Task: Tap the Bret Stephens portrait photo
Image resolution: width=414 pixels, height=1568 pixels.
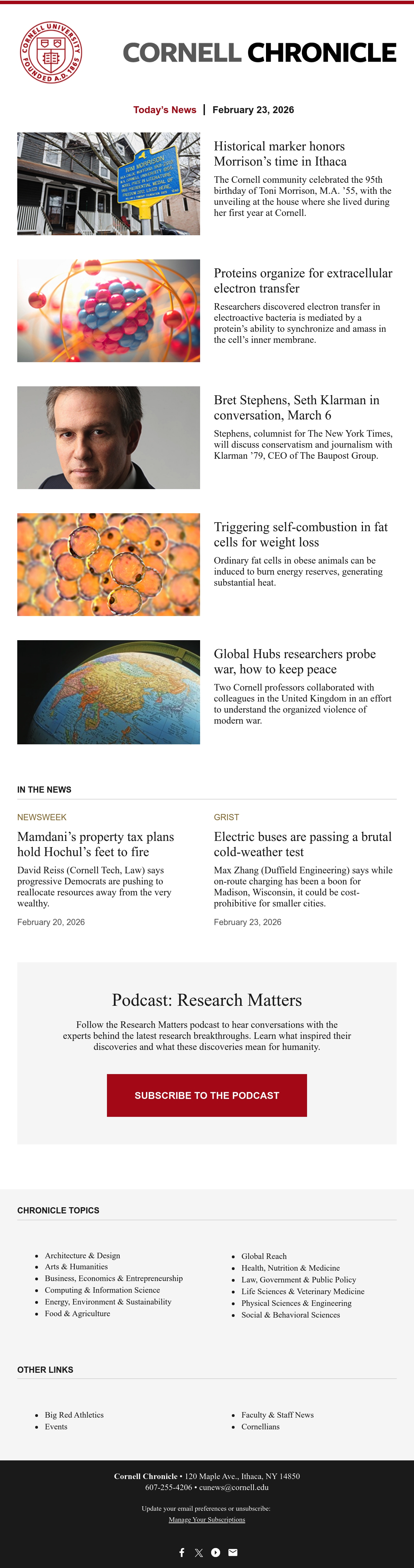Action: (x=108, y=437)
